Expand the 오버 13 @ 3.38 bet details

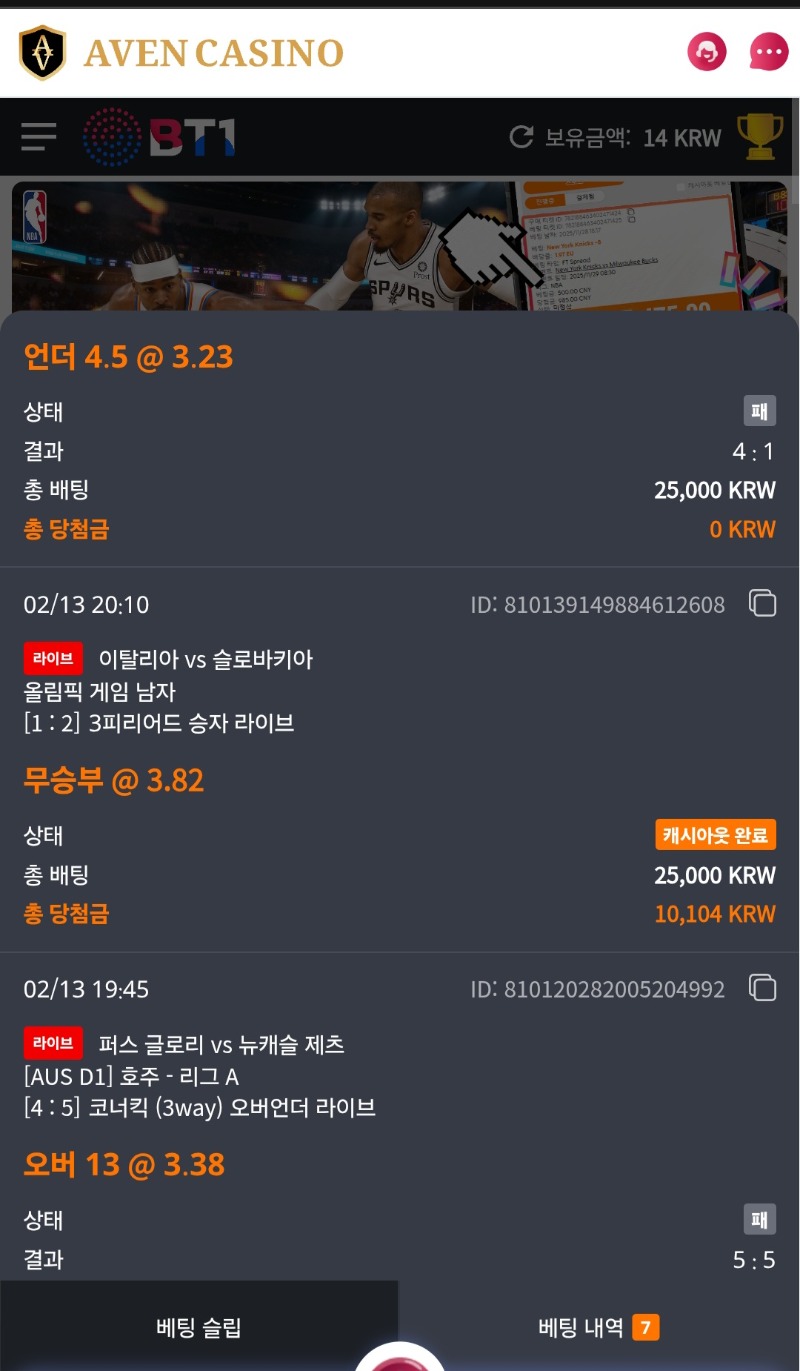tap(124, 1164)
